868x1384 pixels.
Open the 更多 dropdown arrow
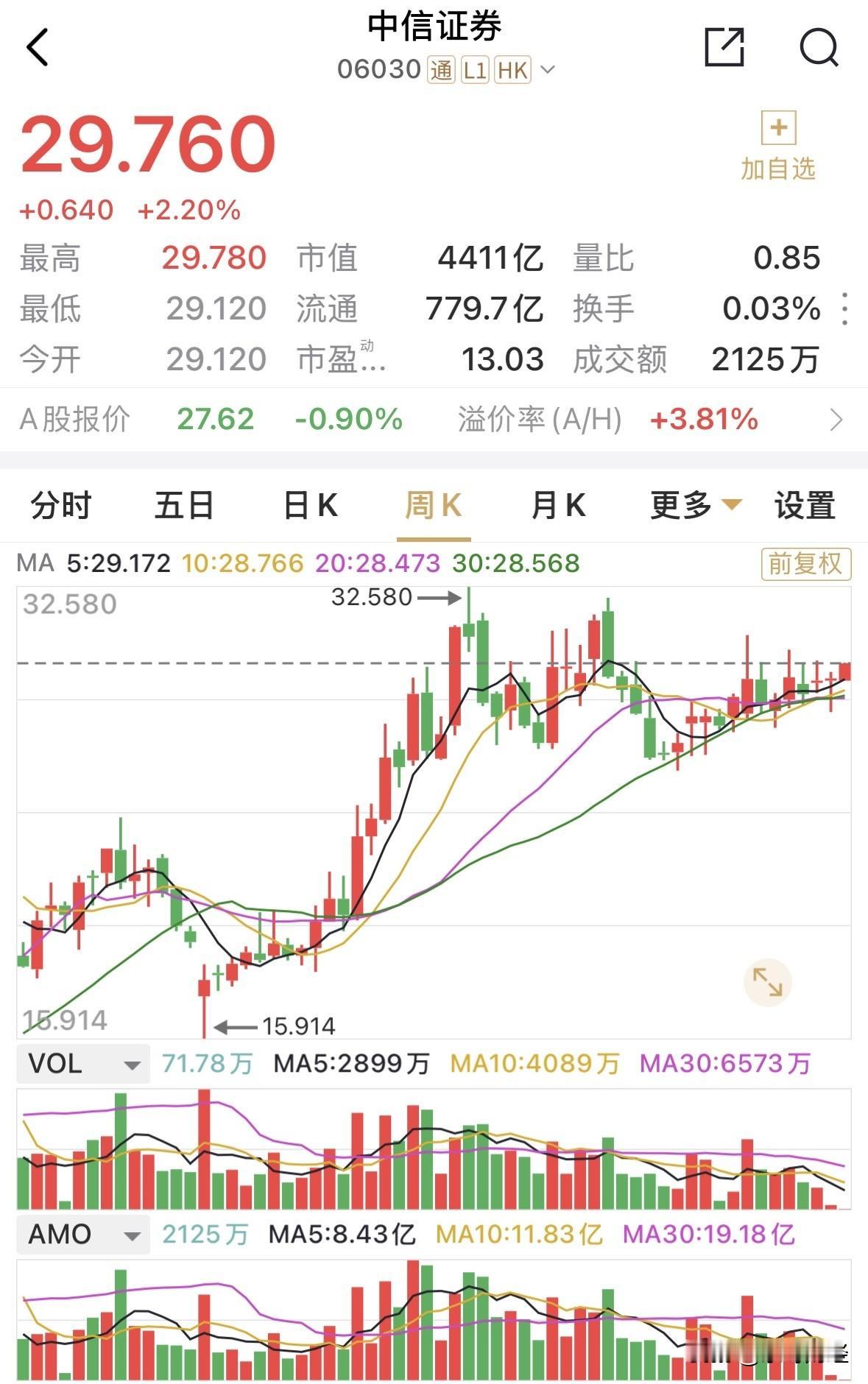pyautogui.click(x=730, y=505)
